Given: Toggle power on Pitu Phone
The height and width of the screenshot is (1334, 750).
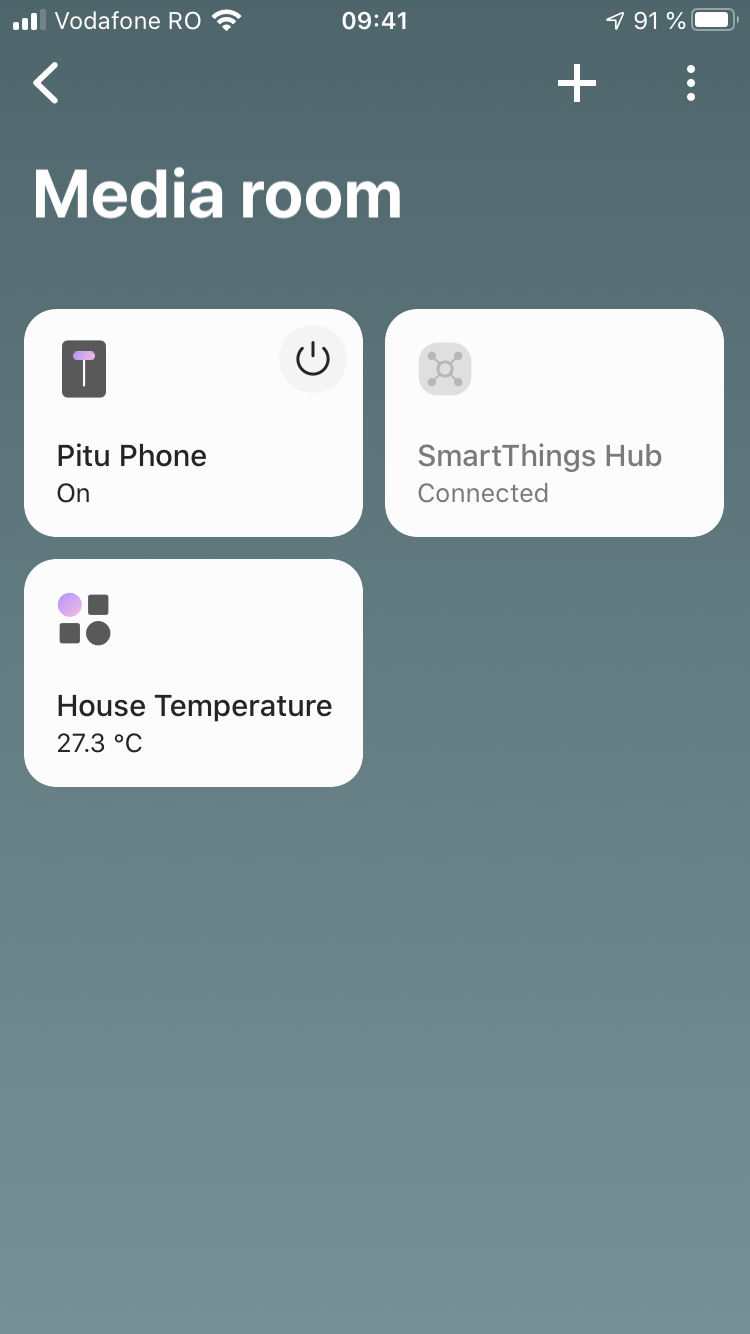Looking at the screenshot, I should point(313,358).
